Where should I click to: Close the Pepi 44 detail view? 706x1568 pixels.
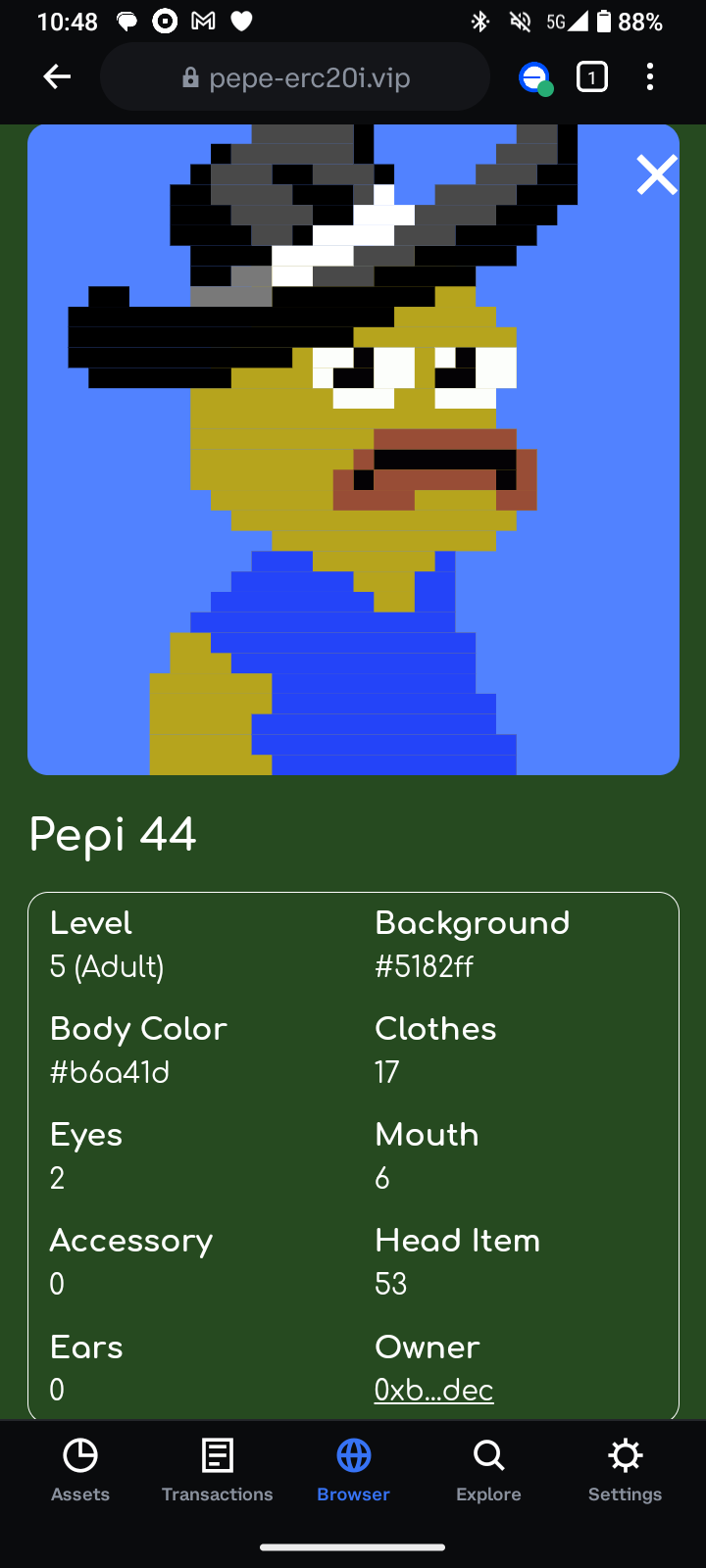click(x=656, y=175)
